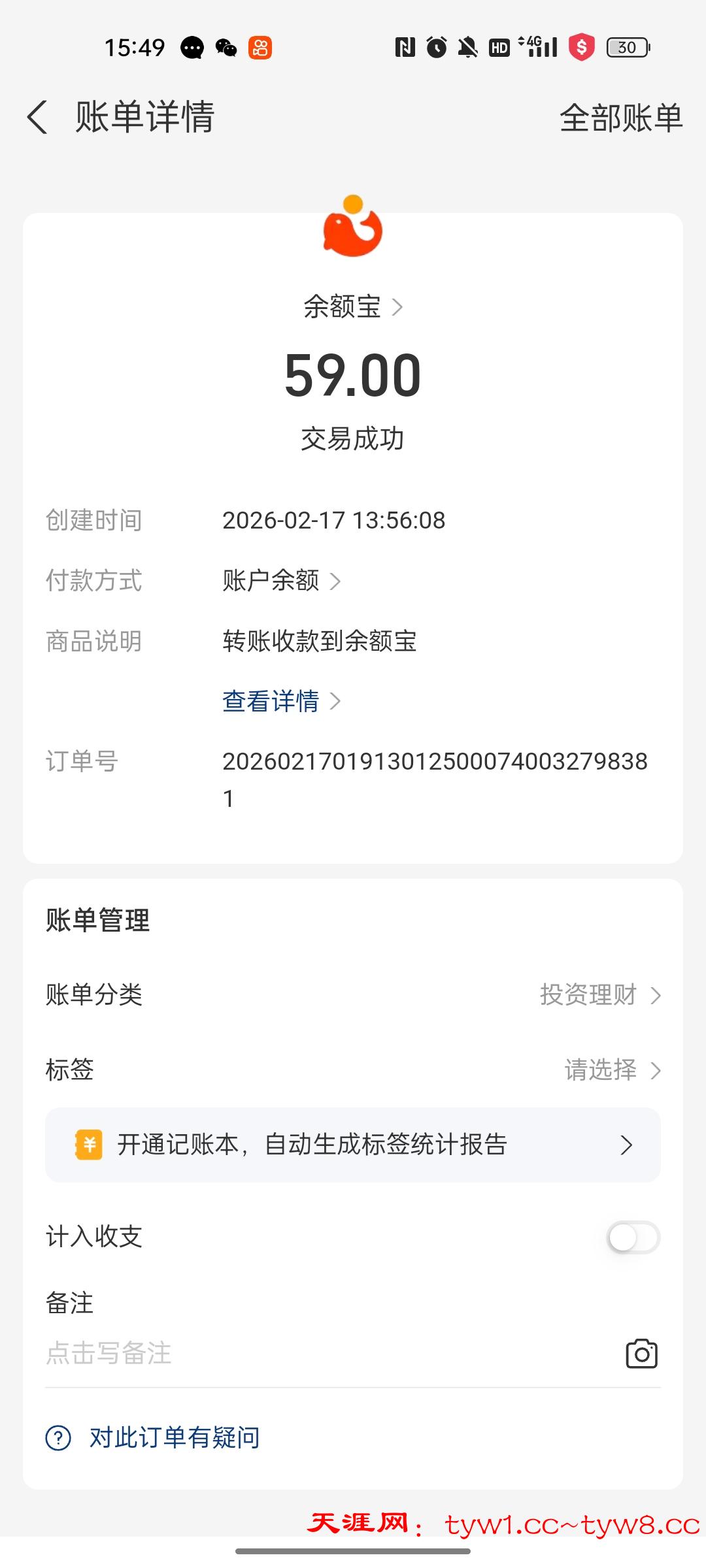
Task: Tap the 点击写备注 input field
Action: 110,1354
